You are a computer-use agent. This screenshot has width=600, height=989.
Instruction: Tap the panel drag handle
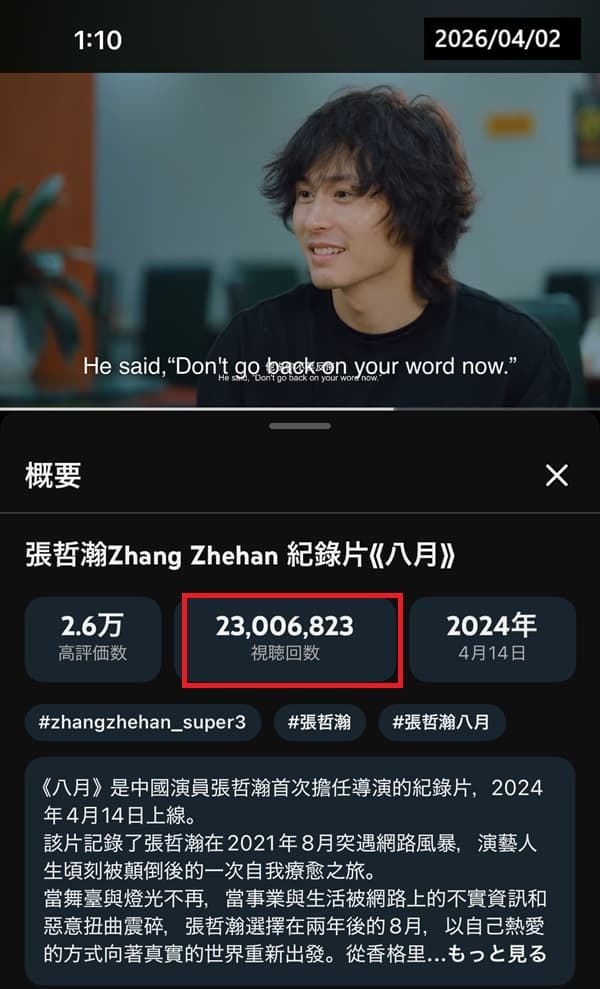[300, 426]
